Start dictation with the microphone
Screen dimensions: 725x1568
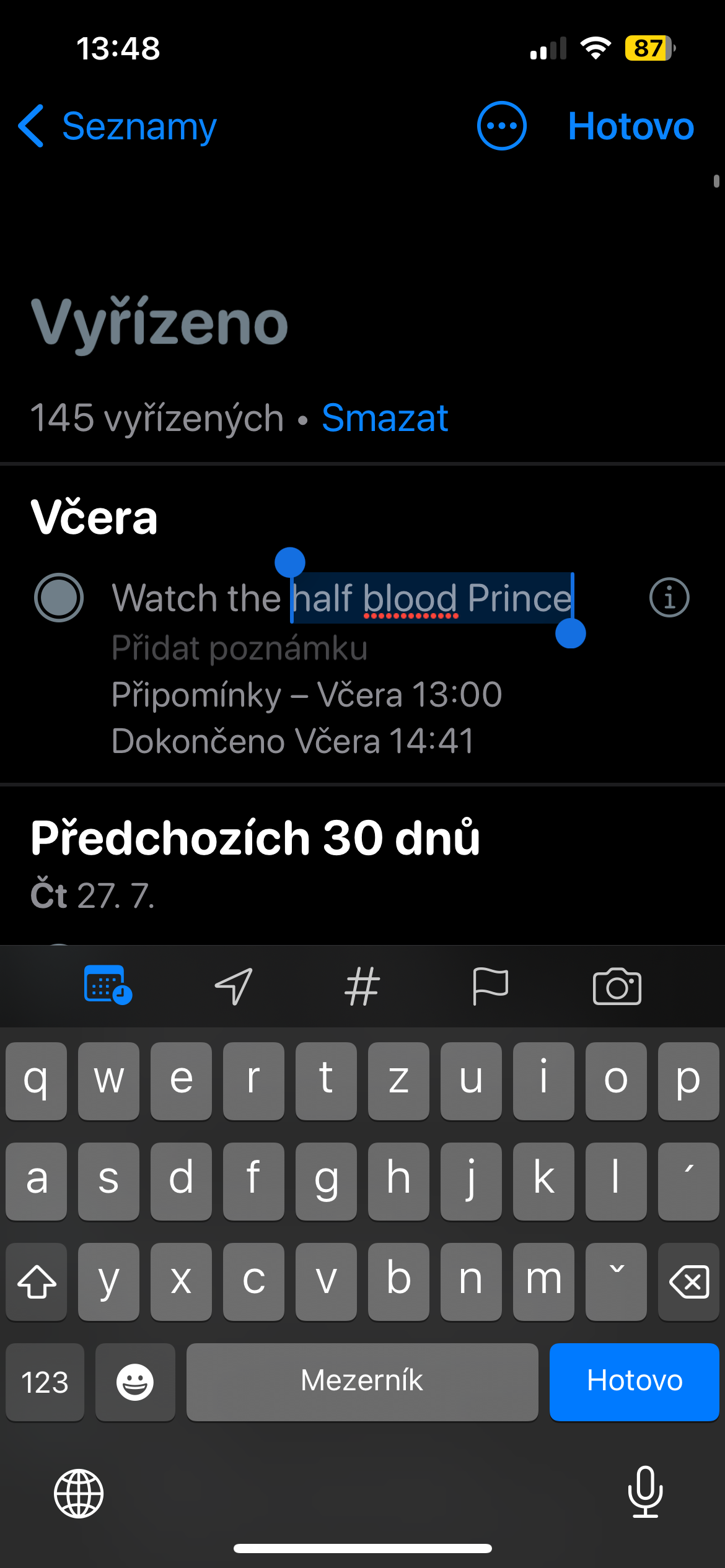coord(645,1492)
